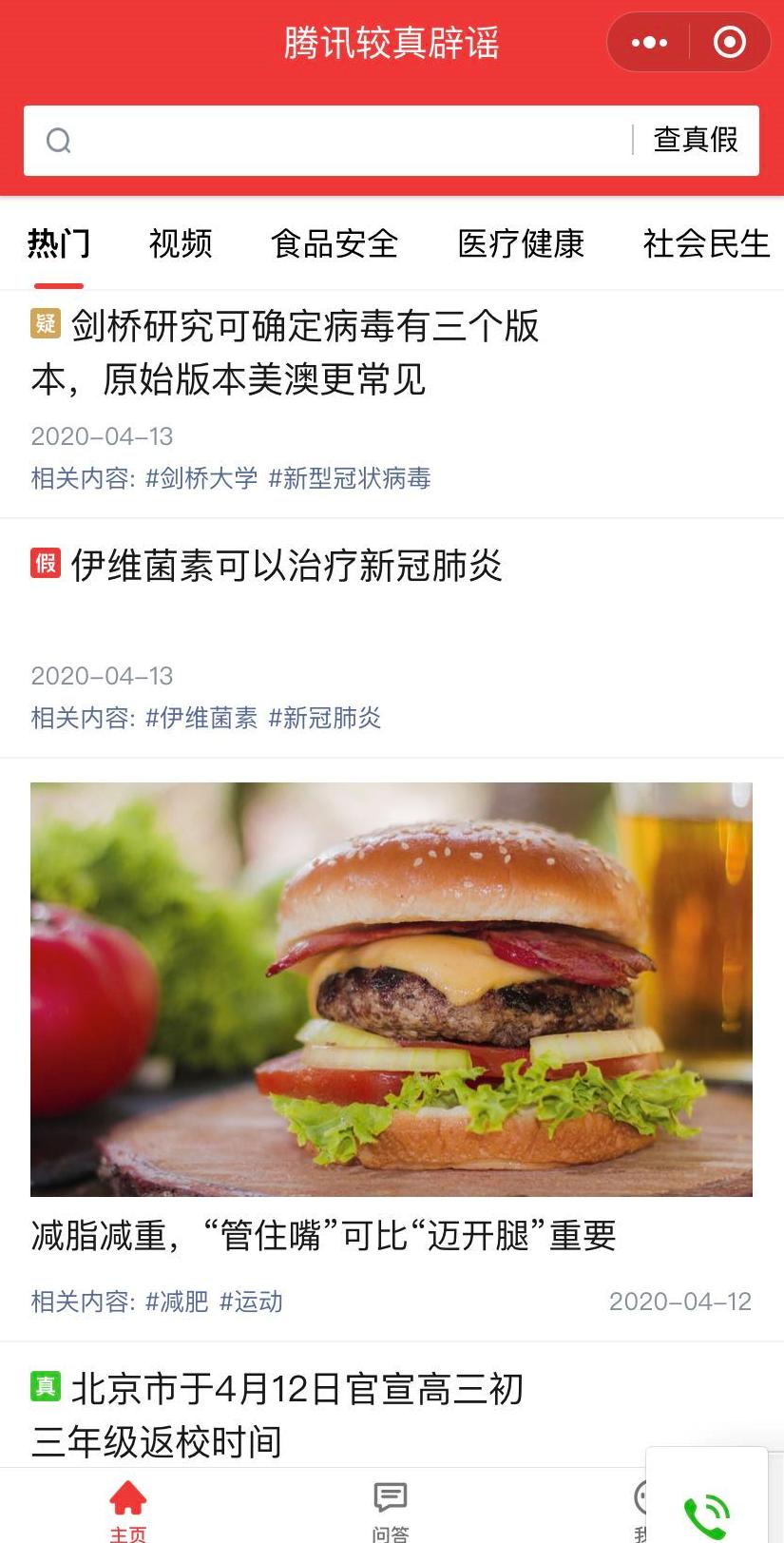Switch to the 视频 tab
Image resolution: width=784 pixels, height=1543 pixels.
(181, 244)
